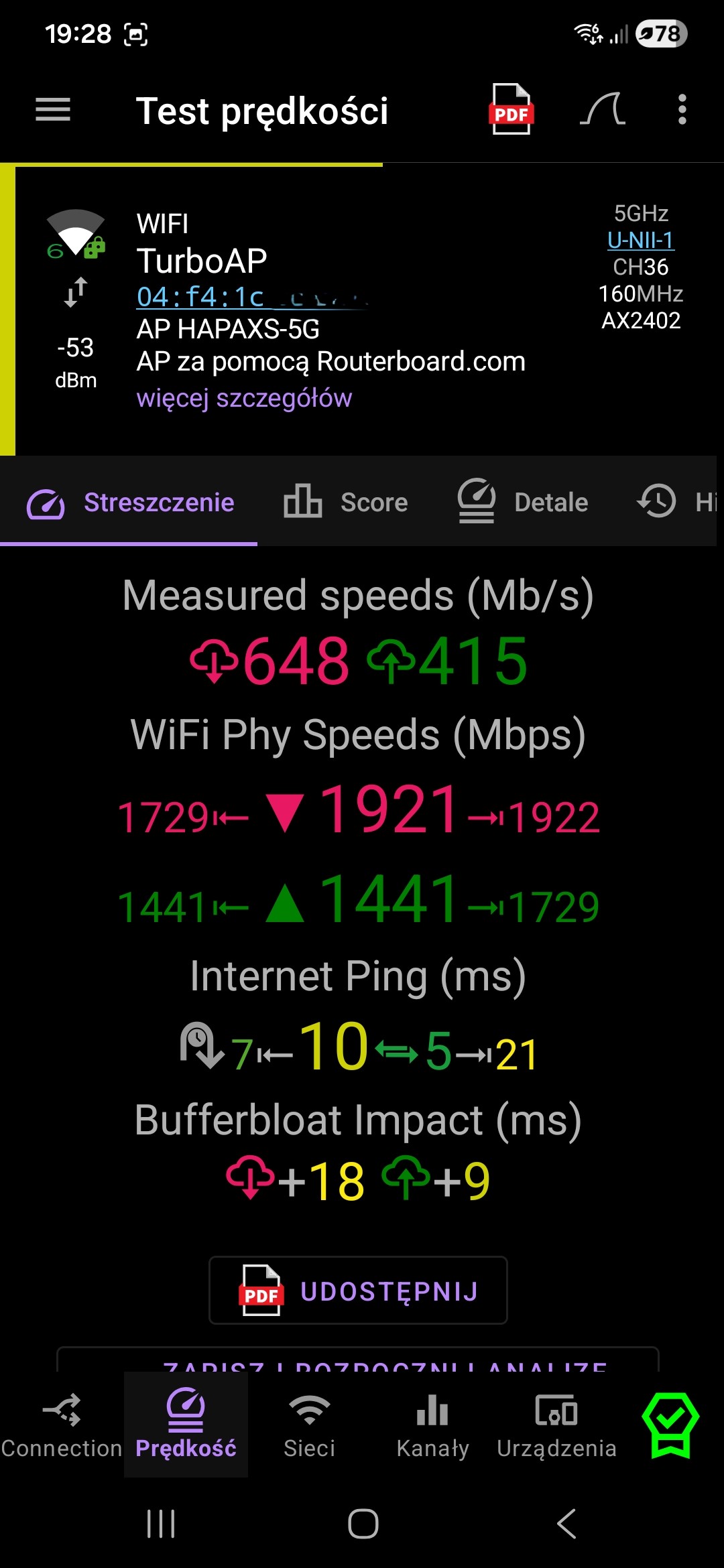Open the U-NII-1 band link

pyautogui.click(x=640, y=240)
